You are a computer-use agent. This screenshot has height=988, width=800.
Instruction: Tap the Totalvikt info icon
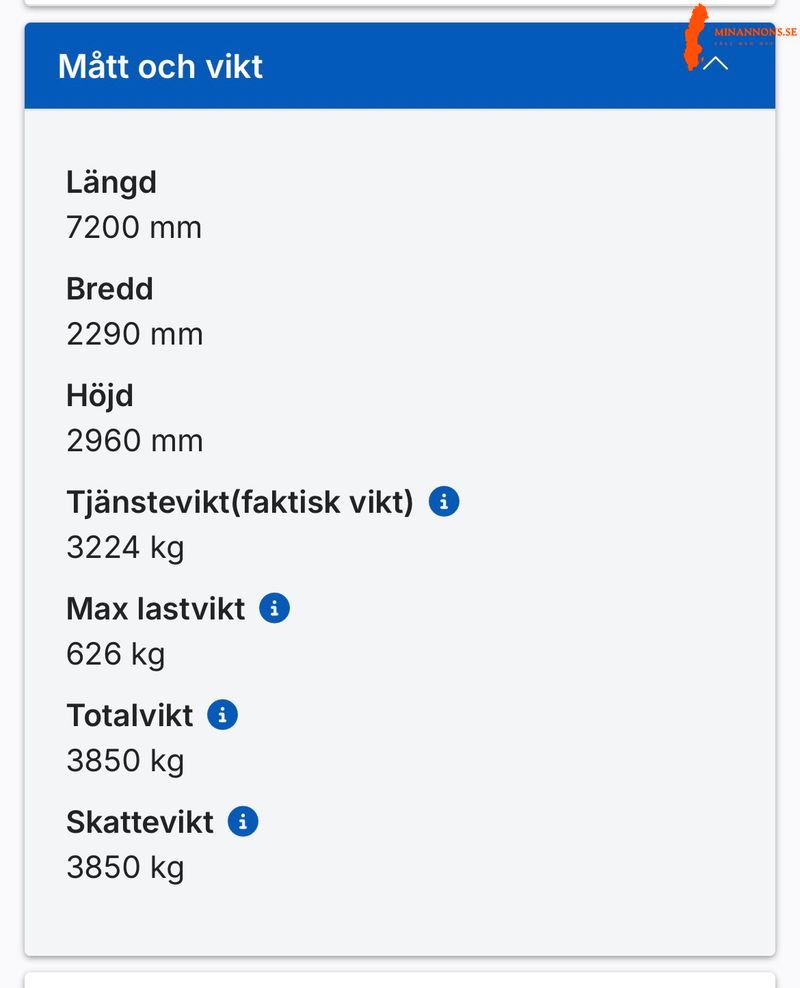coord(222,715)
